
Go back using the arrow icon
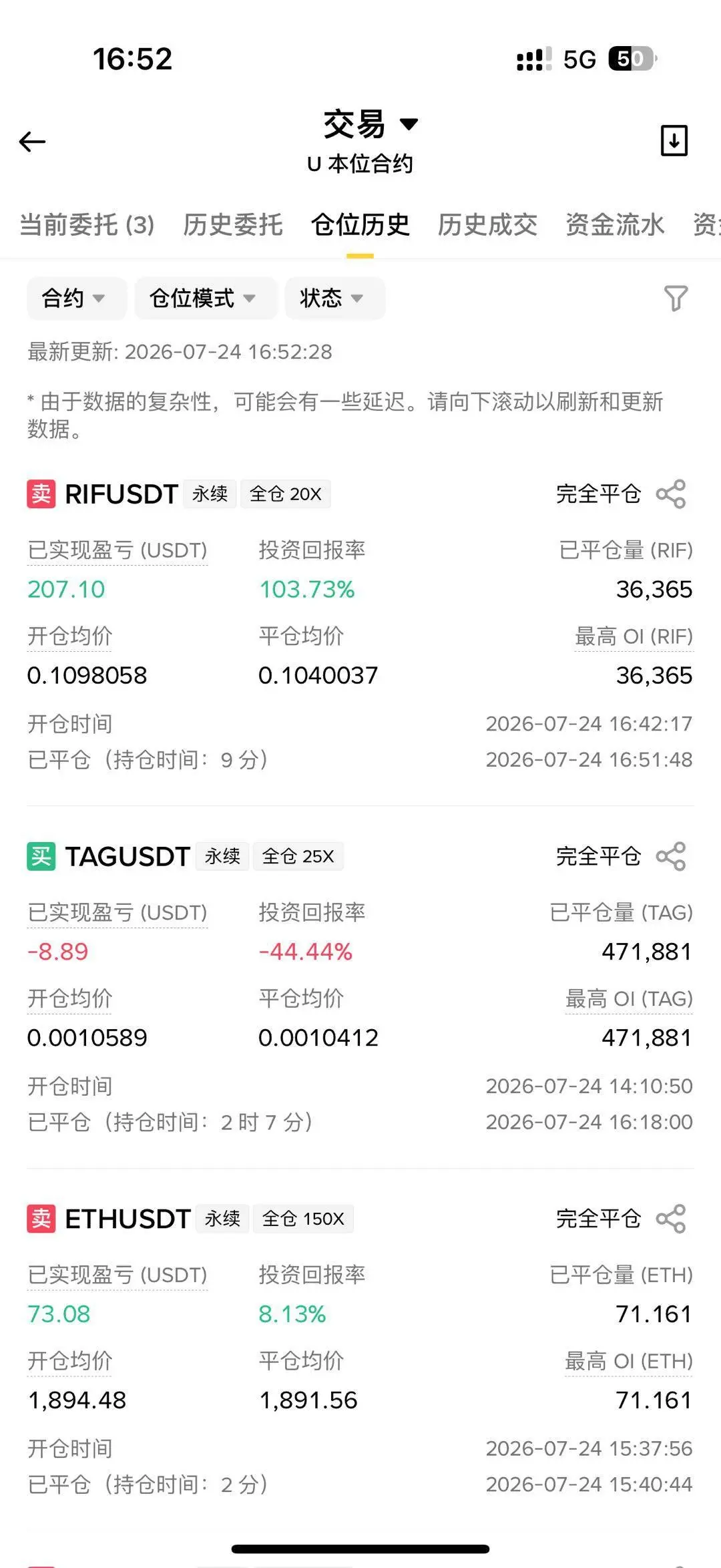32,142
